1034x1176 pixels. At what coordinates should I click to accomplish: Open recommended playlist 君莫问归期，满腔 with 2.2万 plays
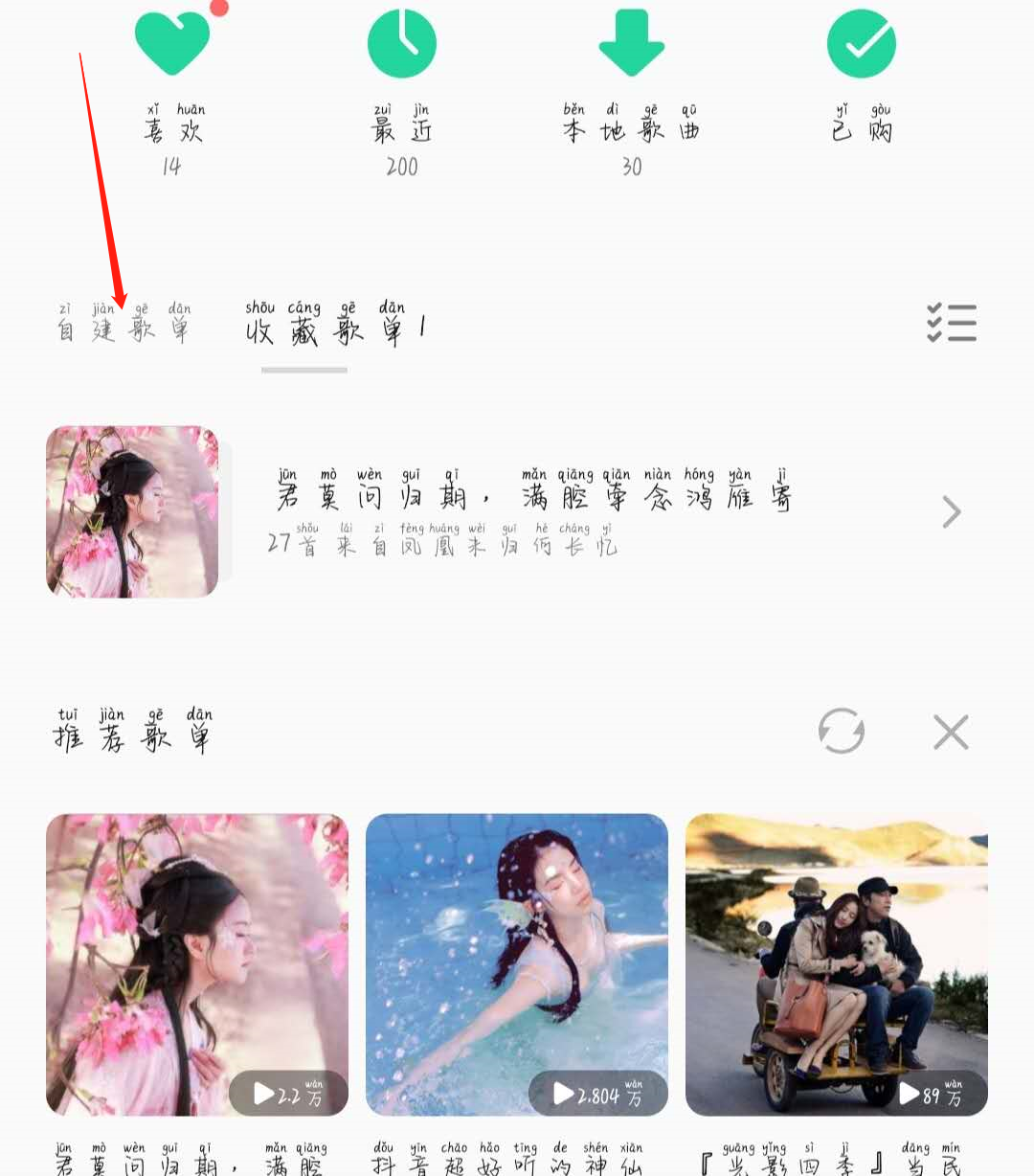click(197, 964)
